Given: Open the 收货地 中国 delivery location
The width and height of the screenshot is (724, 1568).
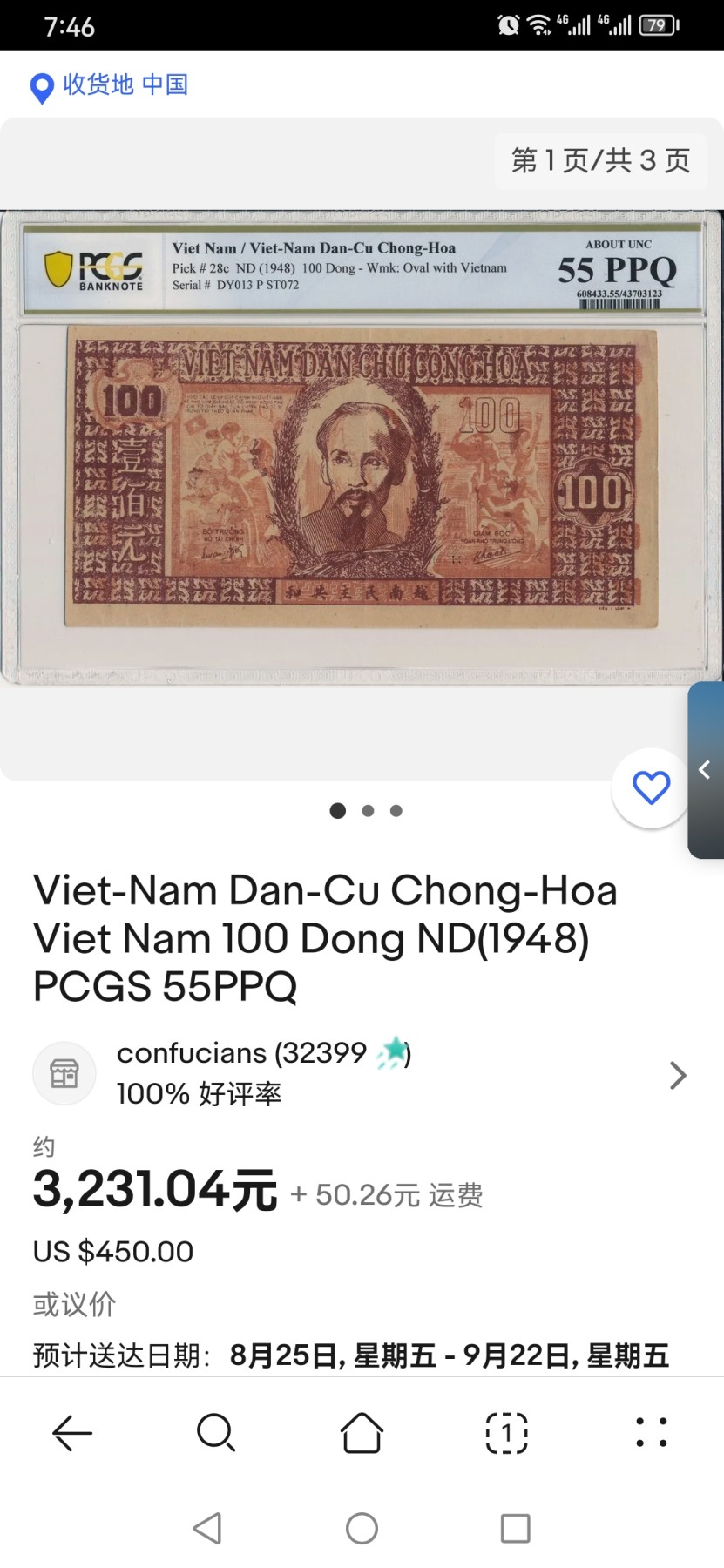Looking at the screenshot, I should (x=110, y=85).
